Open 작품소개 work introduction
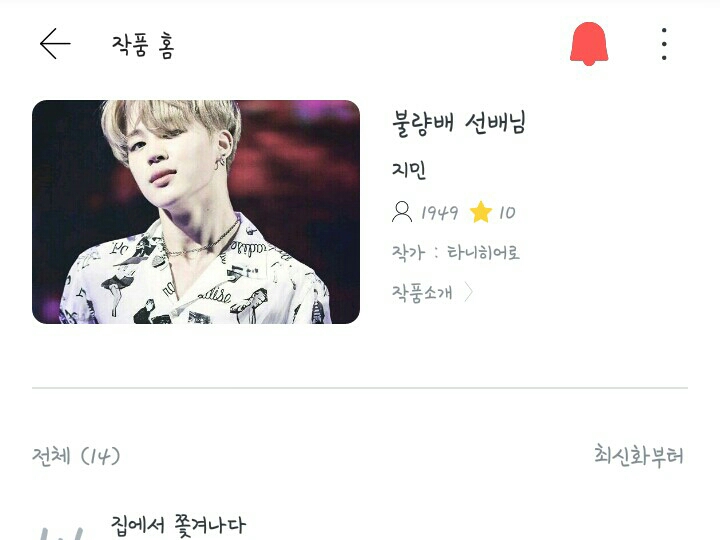Viewport: 720px width, 540px height. click(x=432, y=293)
